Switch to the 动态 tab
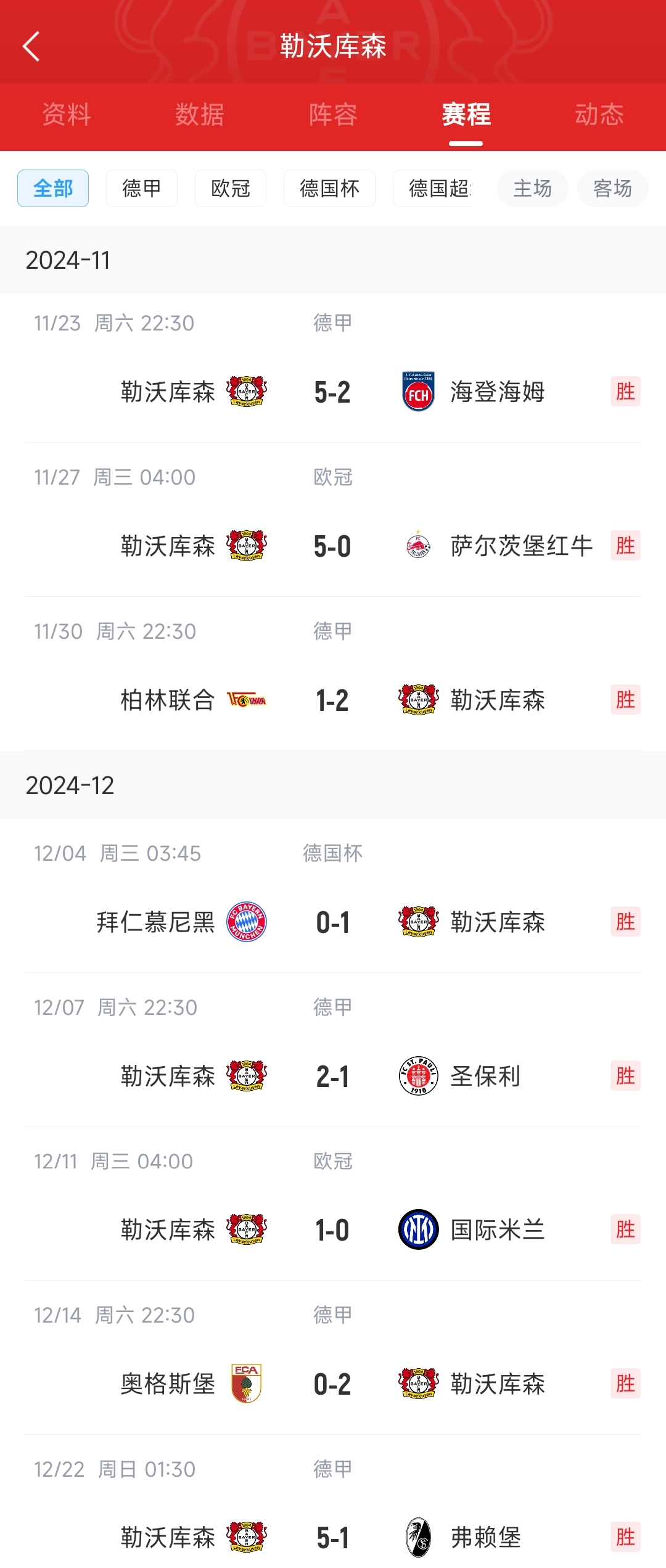The height and width of the screenshot is (1568, 666). (599, 115)
